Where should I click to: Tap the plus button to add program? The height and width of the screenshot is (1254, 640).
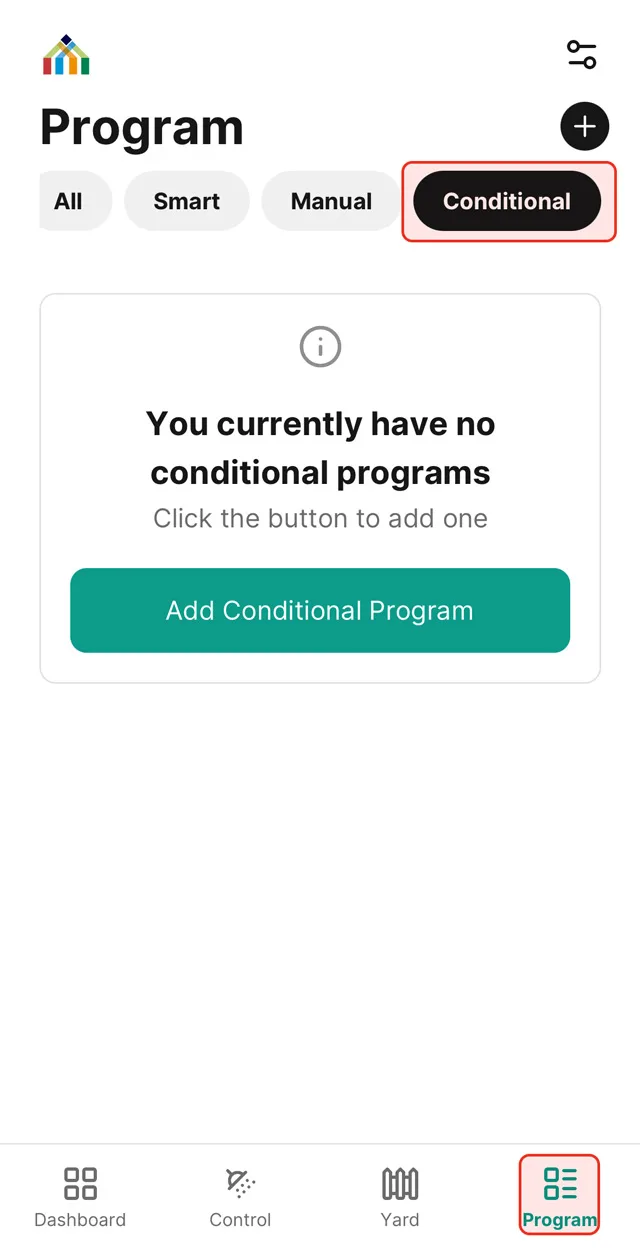coord(584,127)
